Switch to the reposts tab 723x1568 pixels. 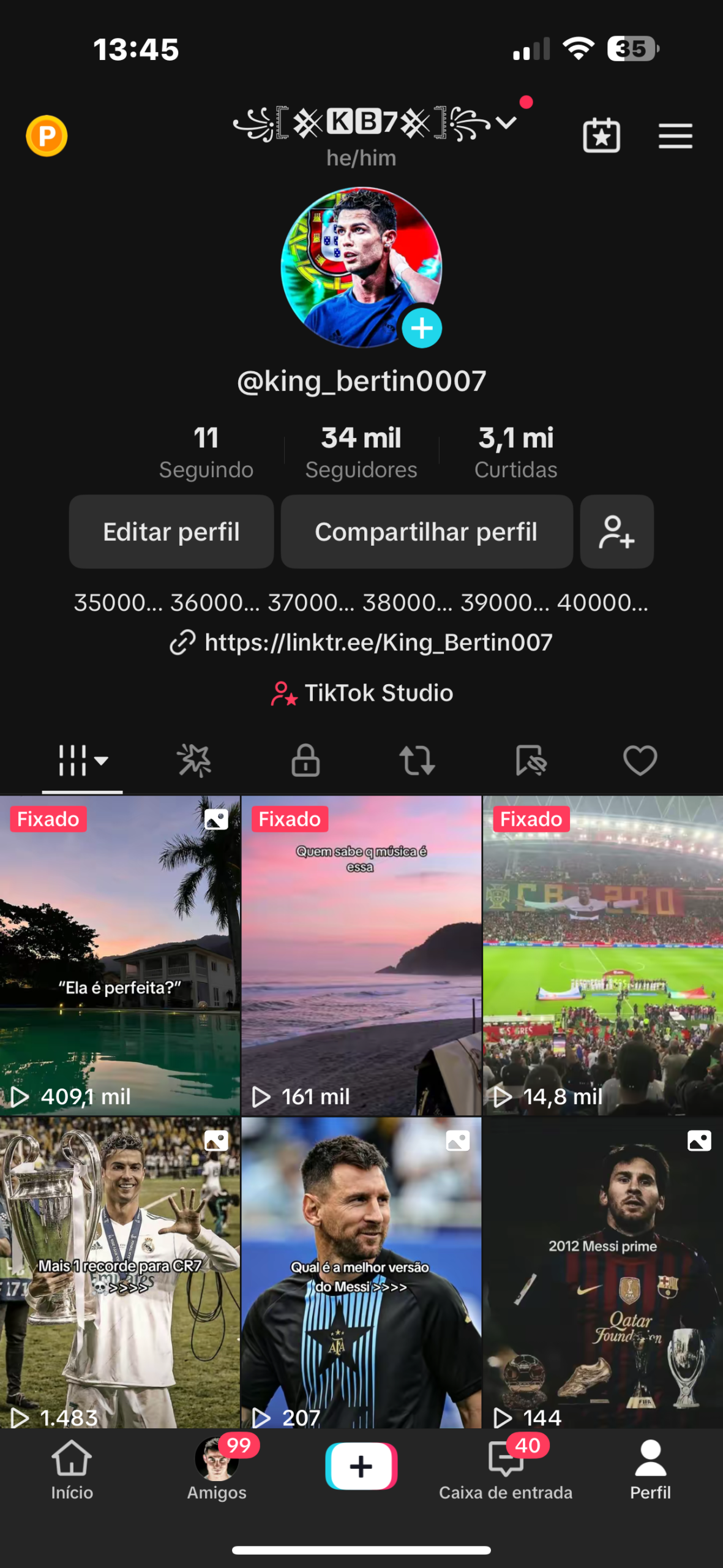coord(417,761)
